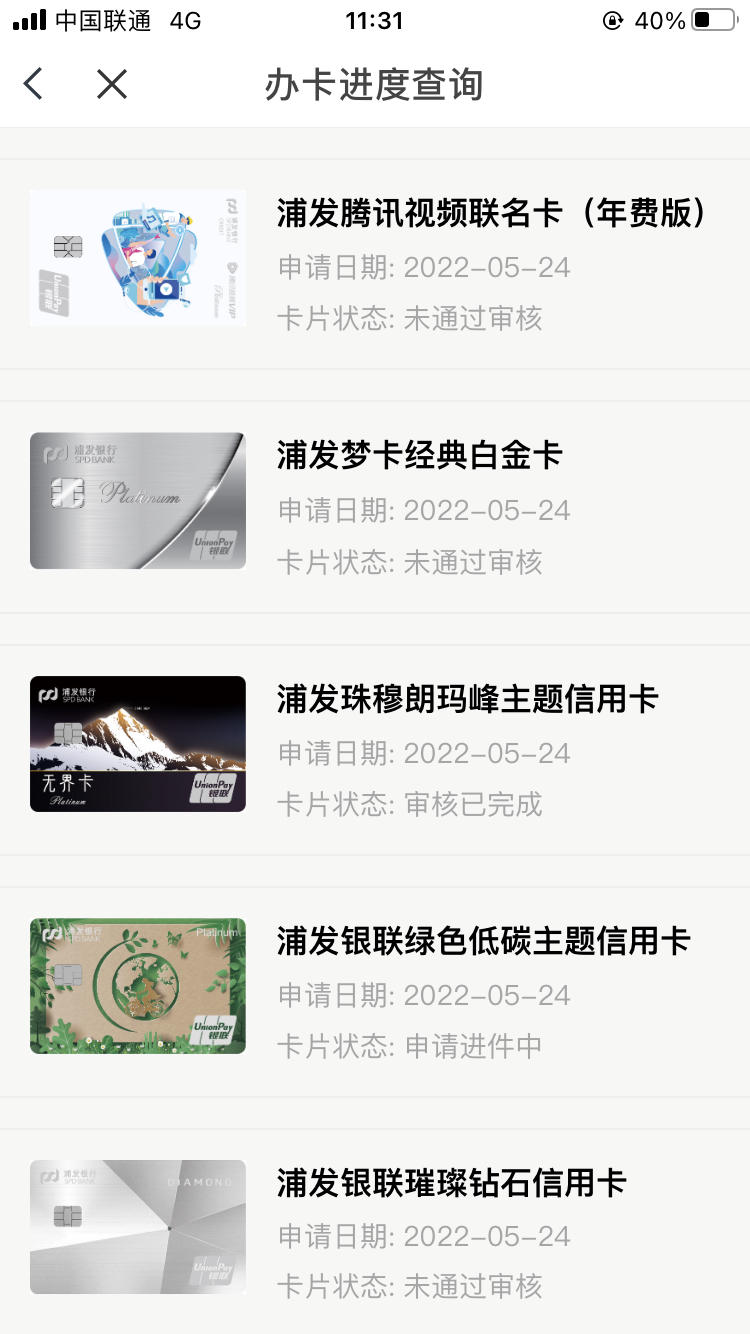Open 浦发梦卡经典白金卡 application entry

[375, 507]
